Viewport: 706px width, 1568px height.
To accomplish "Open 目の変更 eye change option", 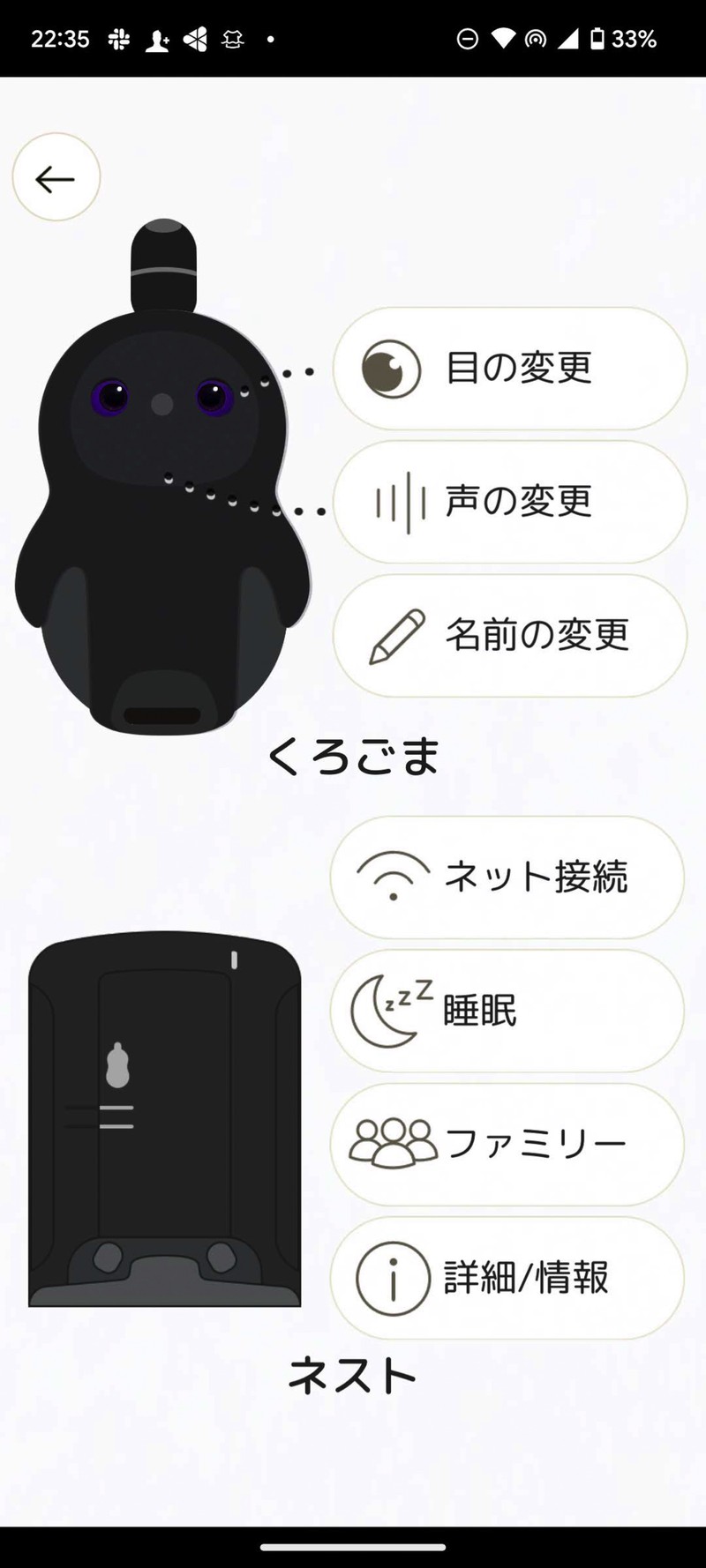I will point(509,369).
